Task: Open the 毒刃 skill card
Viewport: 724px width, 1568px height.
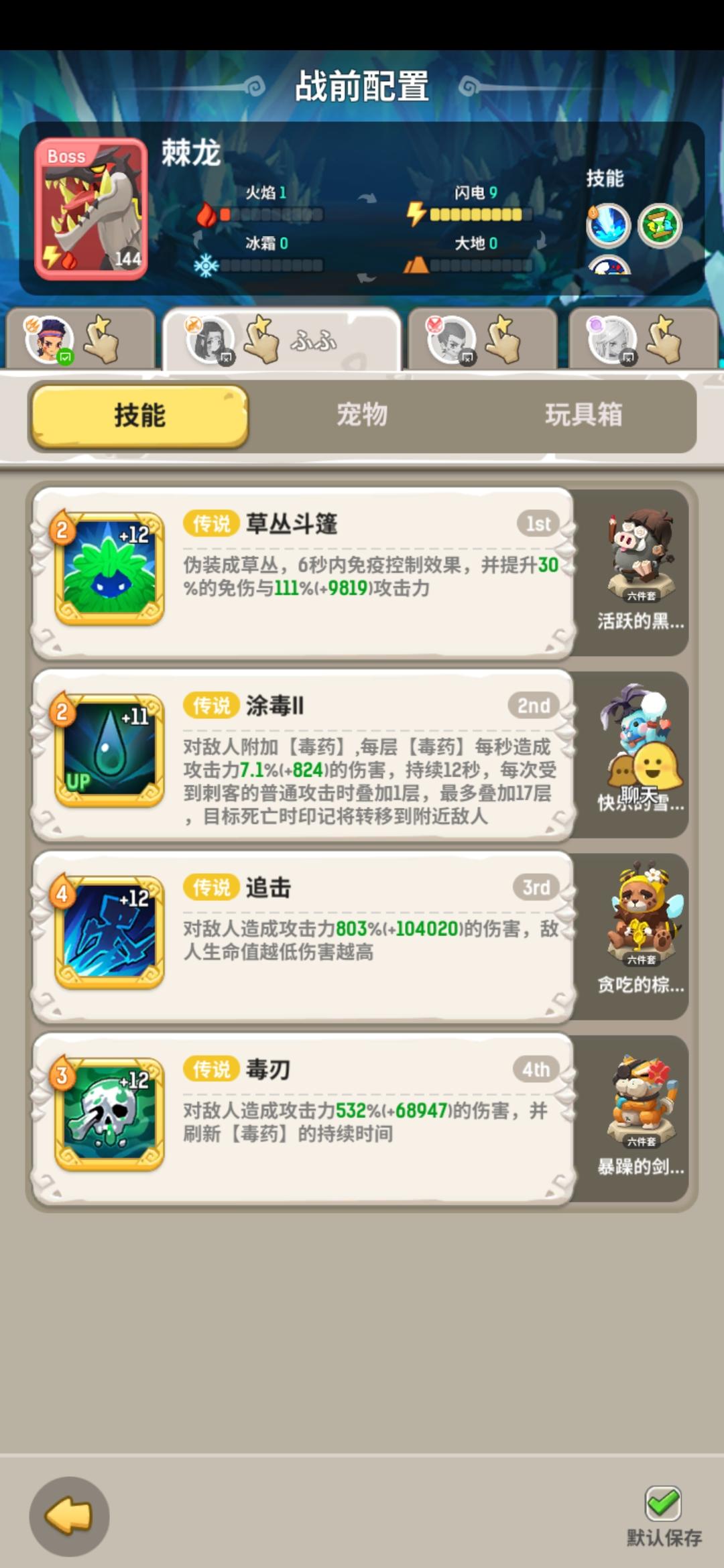Action: (x=303, y=1119)
